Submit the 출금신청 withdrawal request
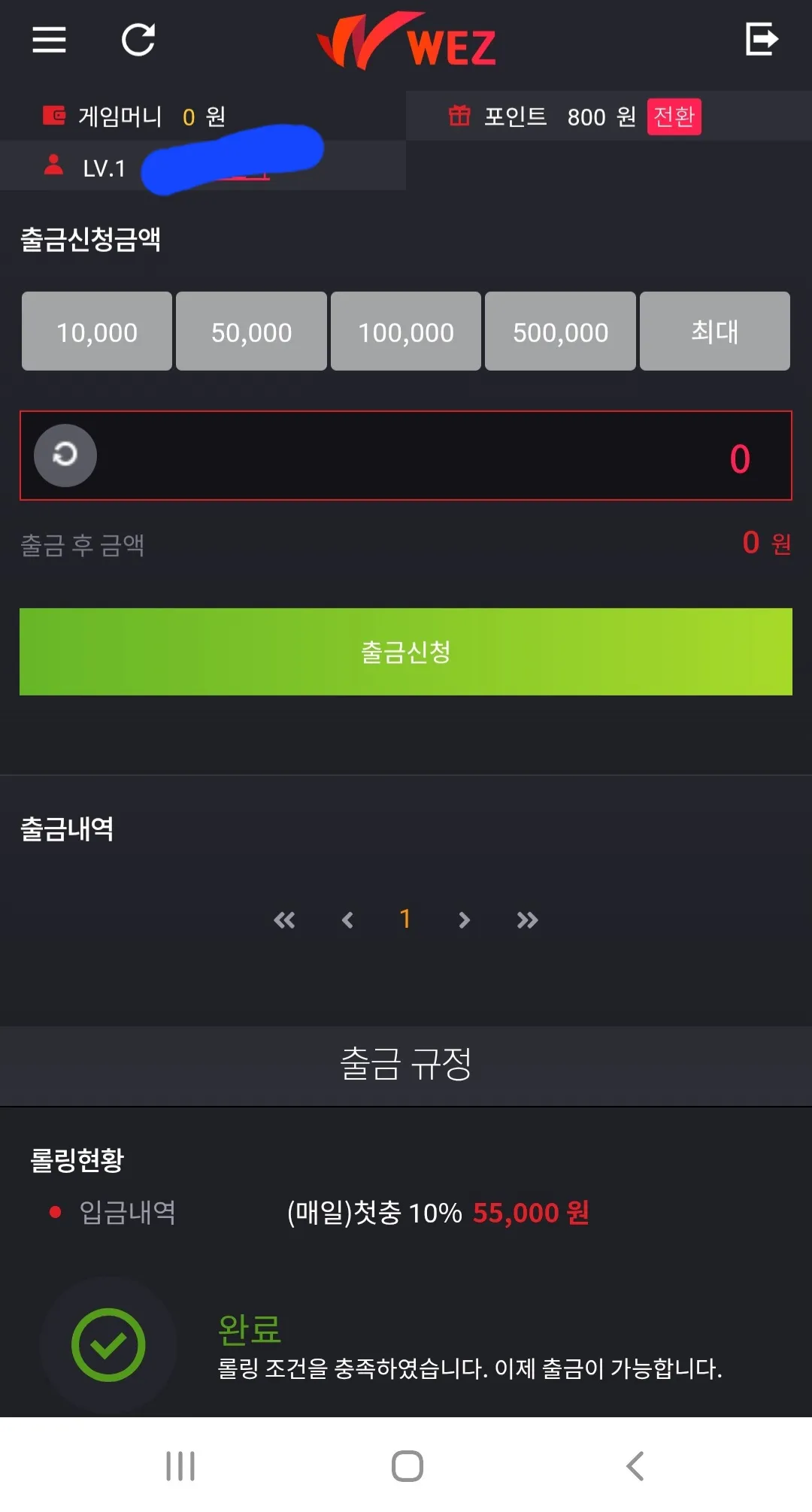Viewport: 812px width, 1512px height. click(406, 652)
